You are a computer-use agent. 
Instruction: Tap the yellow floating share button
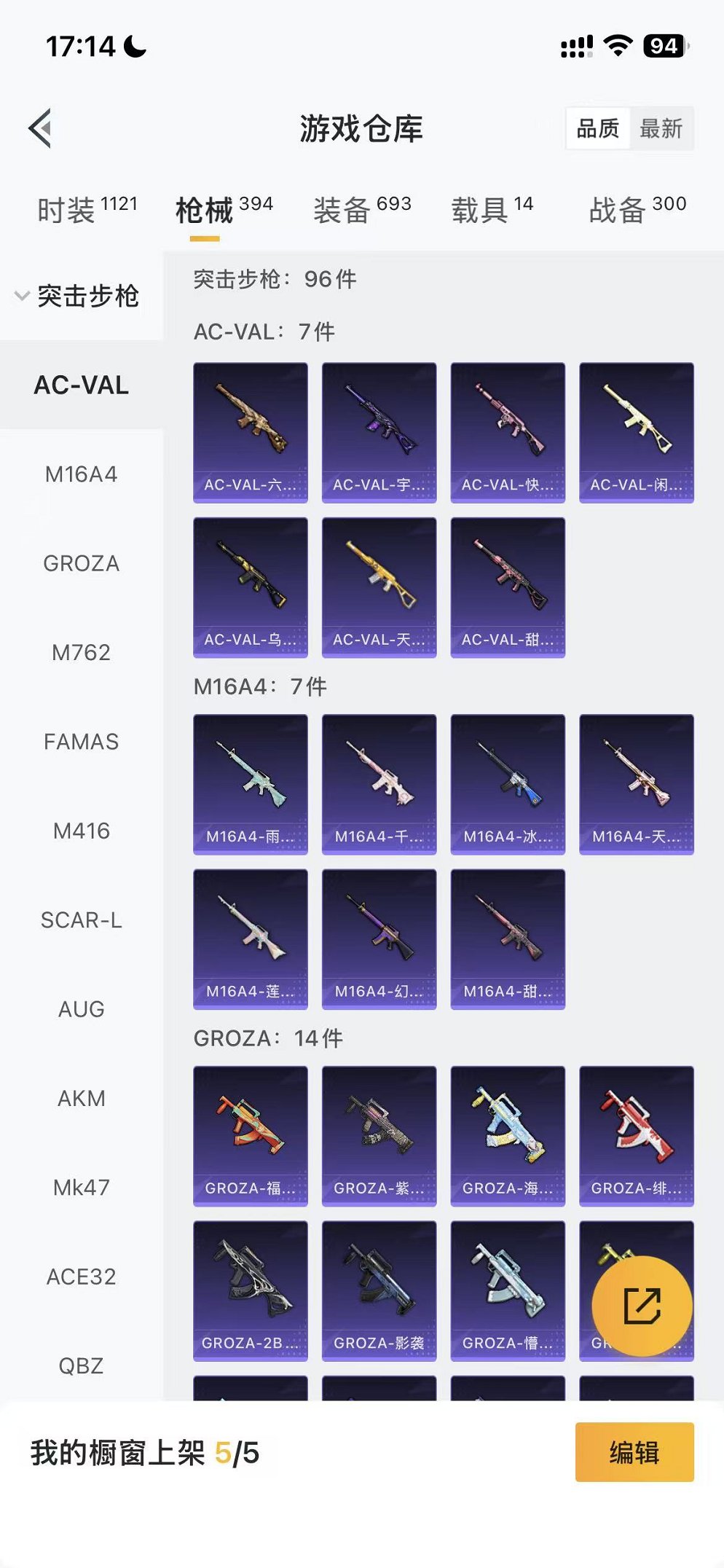642,1306
